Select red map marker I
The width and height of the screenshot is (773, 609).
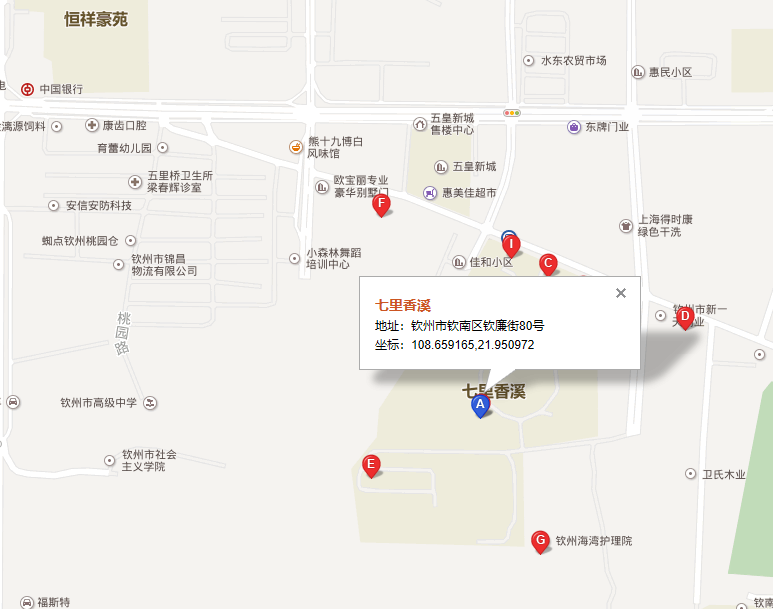tap(511, 245)
